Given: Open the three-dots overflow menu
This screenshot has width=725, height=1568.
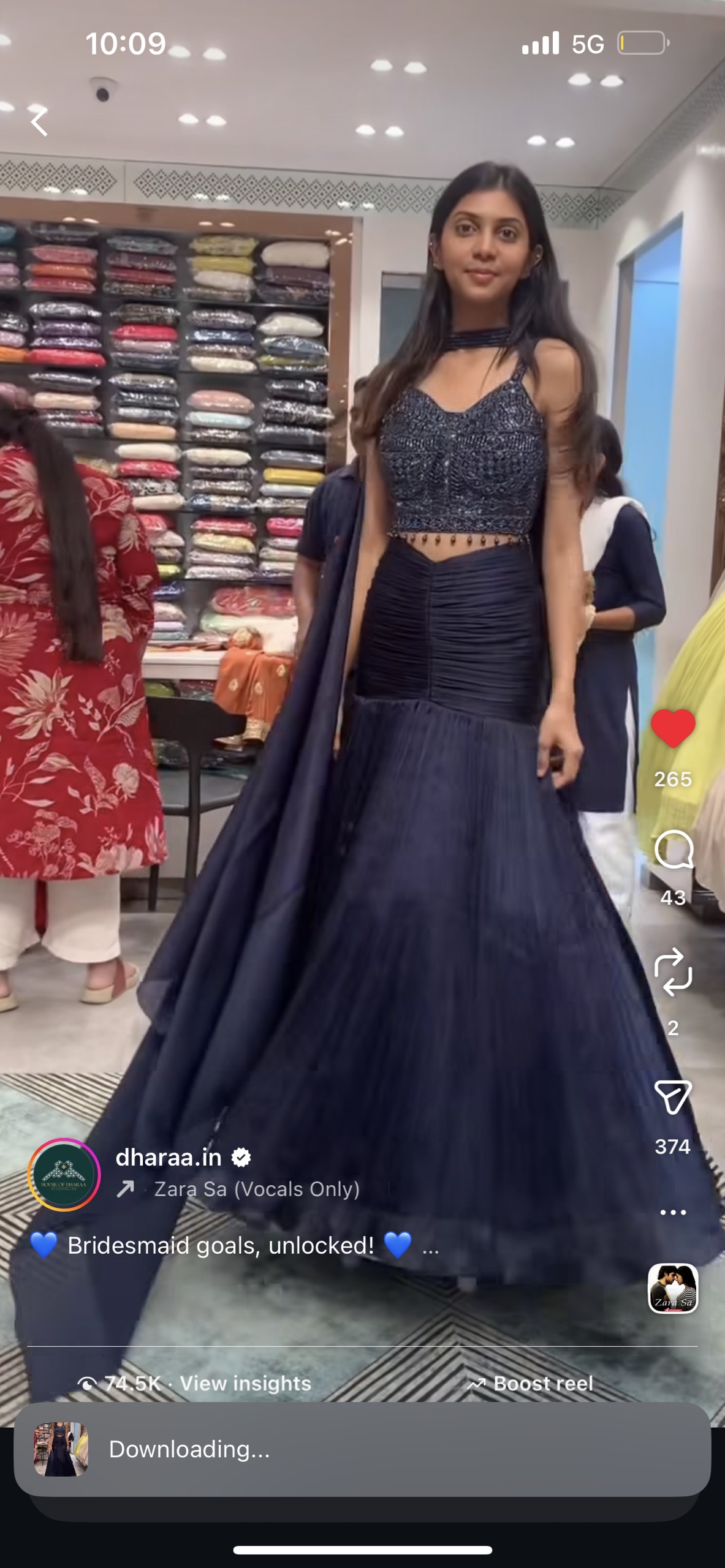Looking at the screenshot, I should (x=673, y=1212).
